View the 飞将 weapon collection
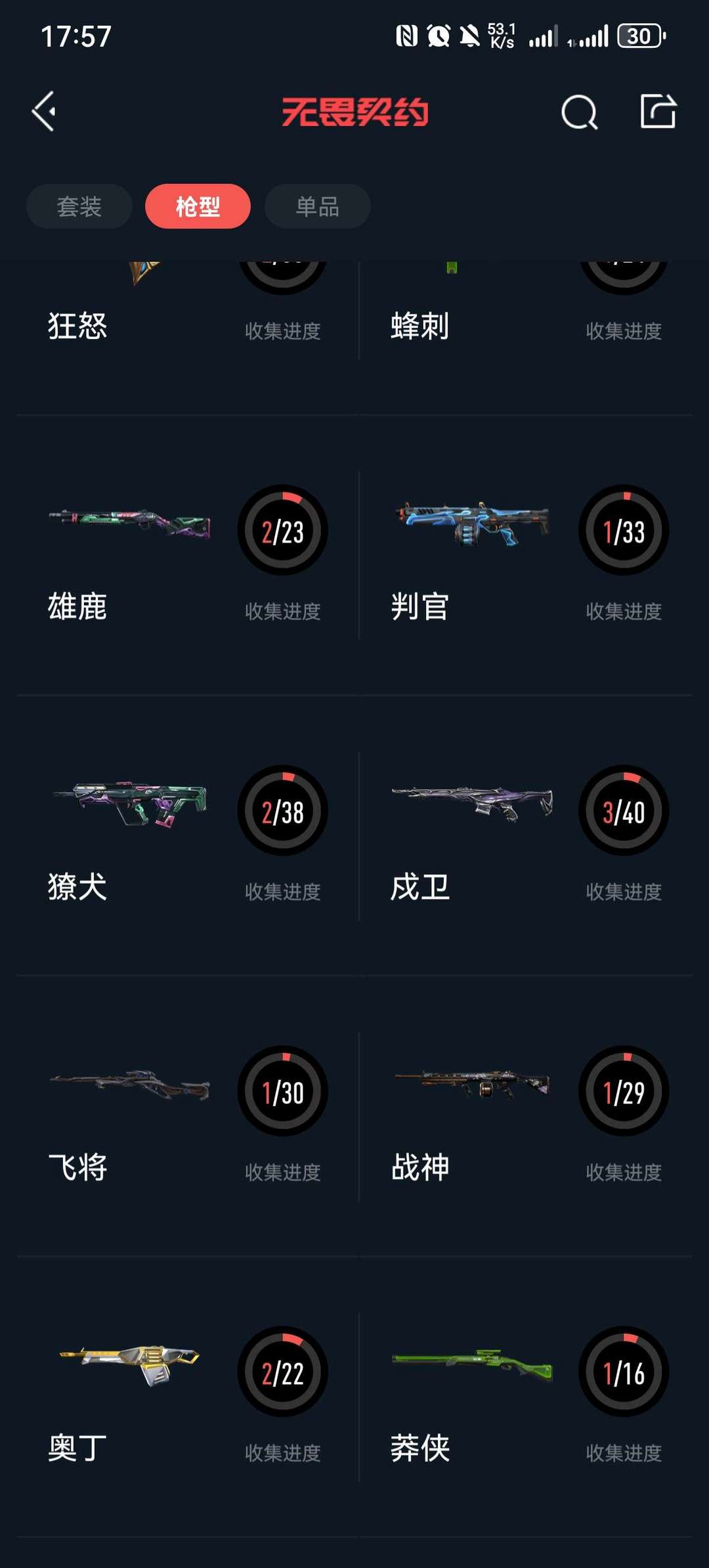This screenshot has height=1568, width=709. [x=188, y=1116]
